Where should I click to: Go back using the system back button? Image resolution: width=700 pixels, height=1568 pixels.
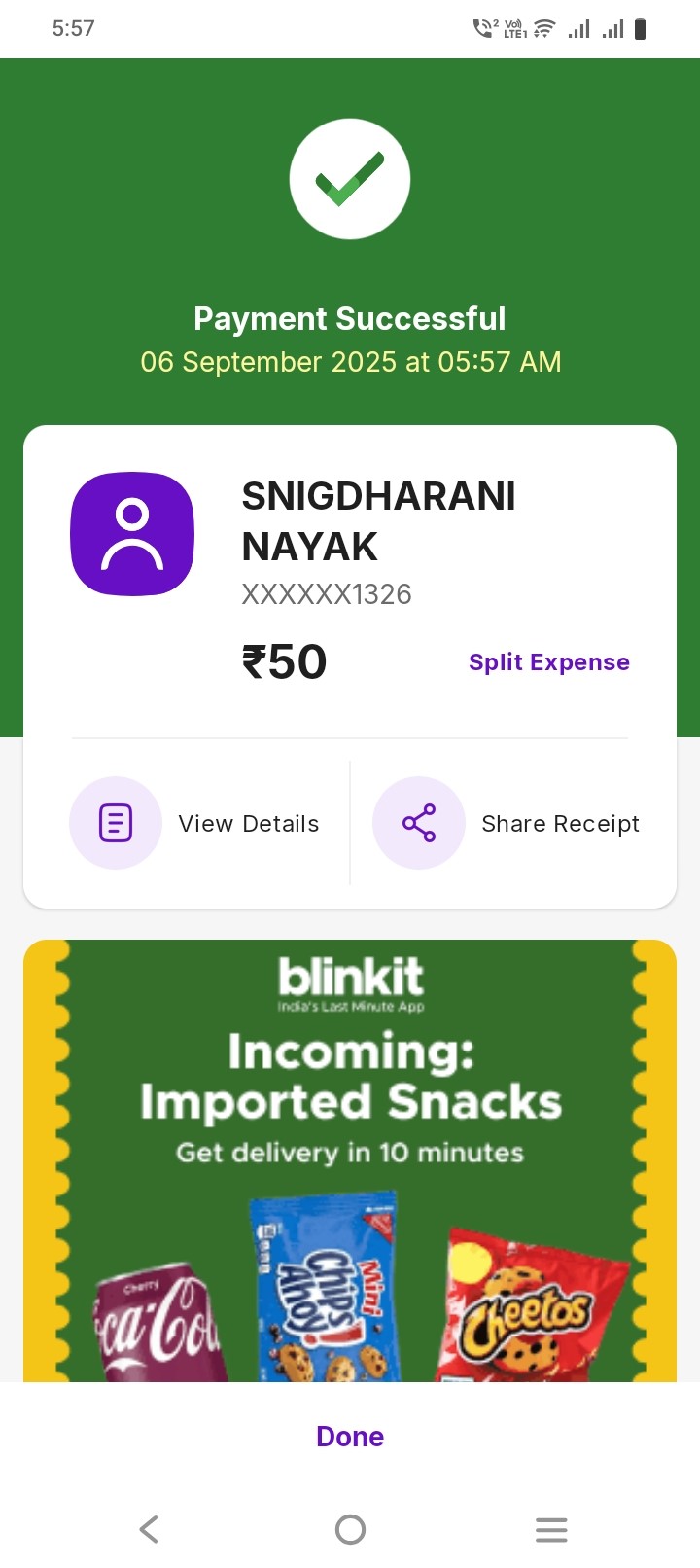tap(149, 1529)
